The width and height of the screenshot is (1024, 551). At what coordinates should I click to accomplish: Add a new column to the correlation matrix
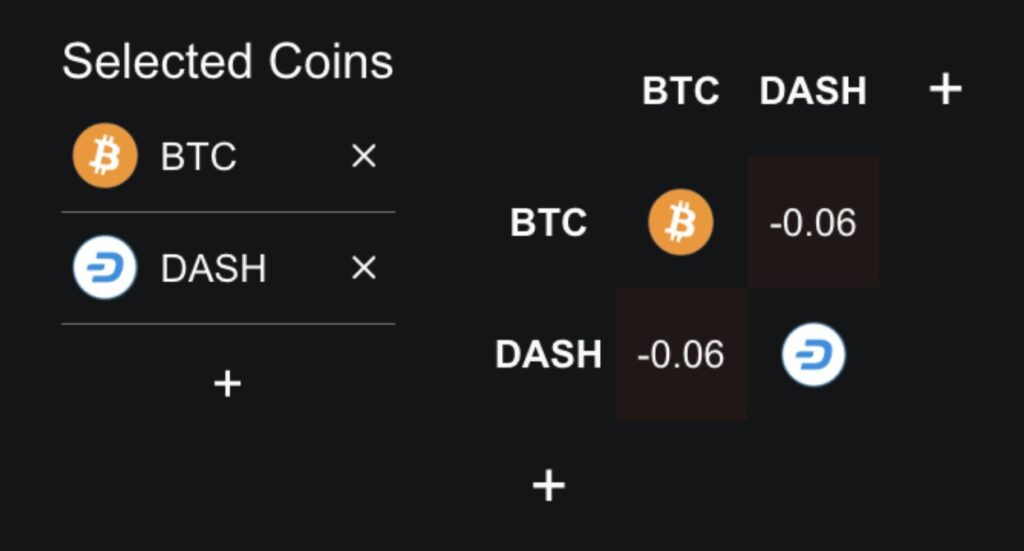coord(945,90)
